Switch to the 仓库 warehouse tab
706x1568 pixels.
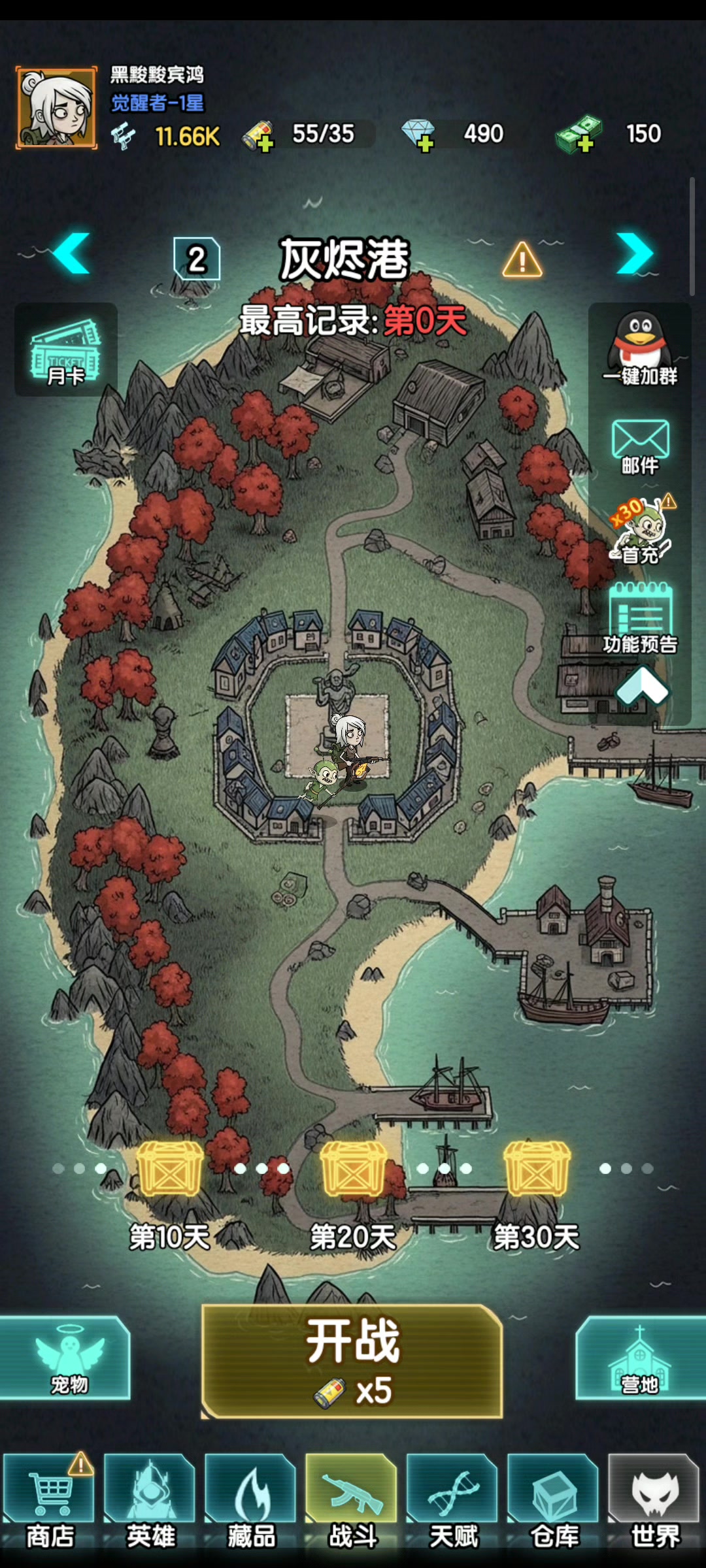tap(554, 1503)
